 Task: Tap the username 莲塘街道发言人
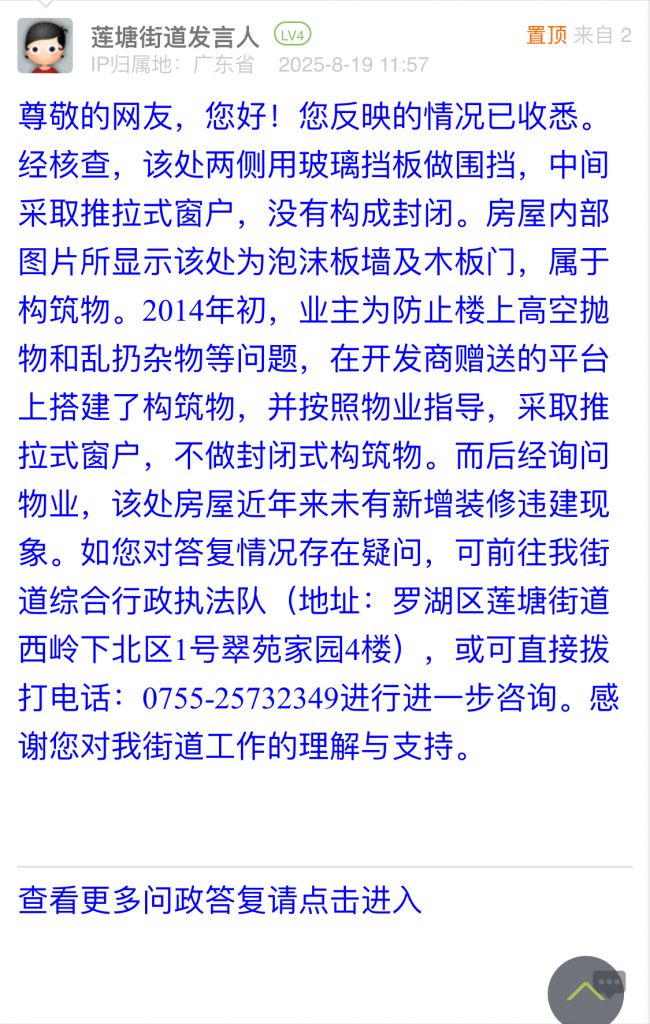click(175, 37)
